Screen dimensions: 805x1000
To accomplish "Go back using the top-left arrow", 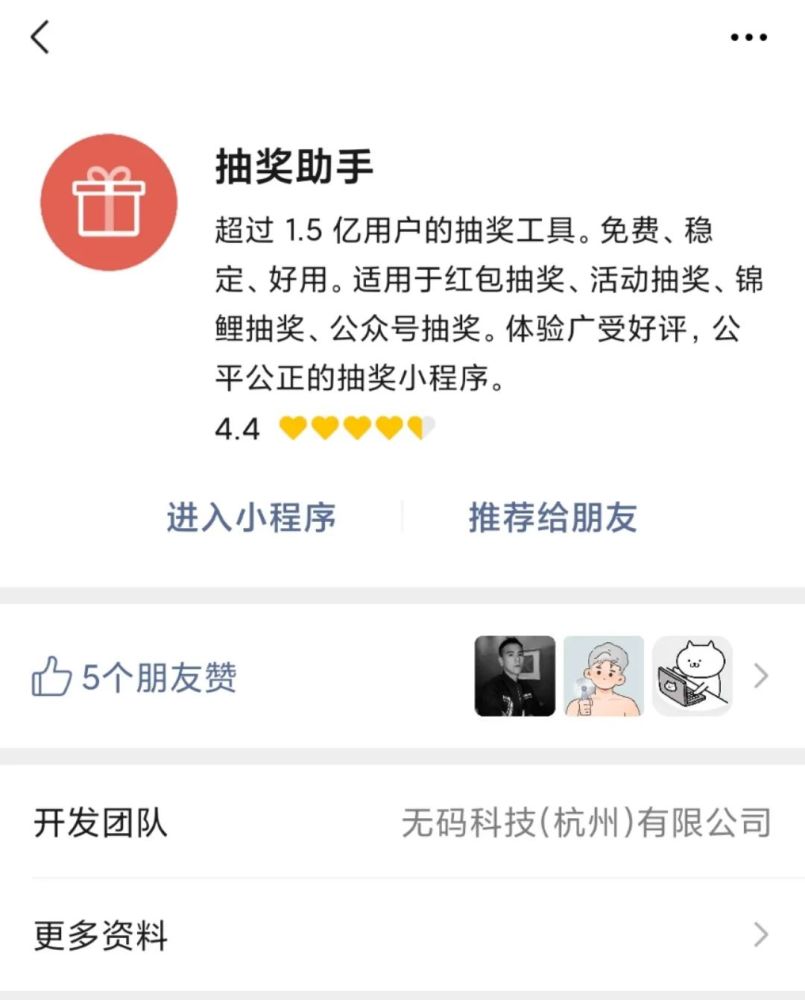I will click(40, 38).
